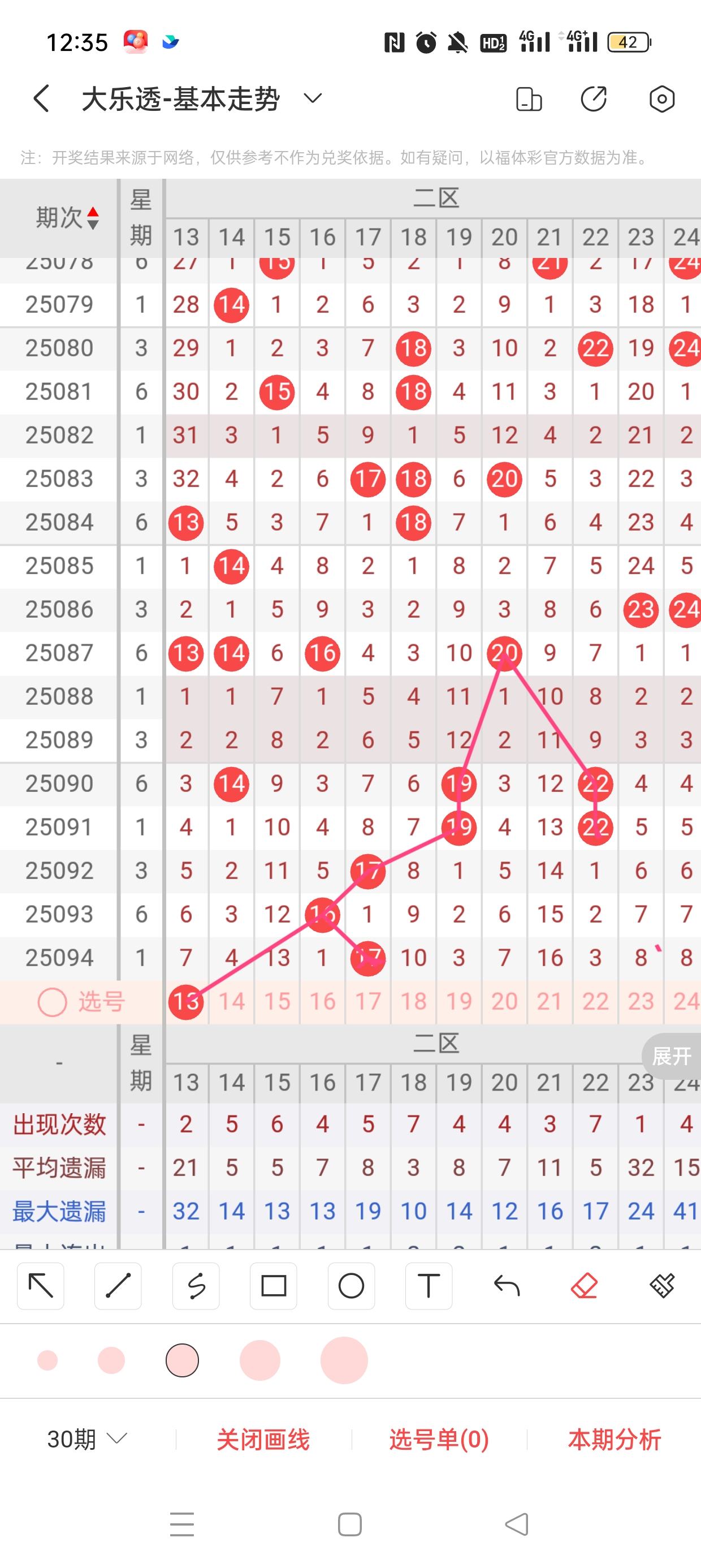701x1568 pixels.
Task: Choose the rectangle drawing tool
Action: click(273, 1286)
